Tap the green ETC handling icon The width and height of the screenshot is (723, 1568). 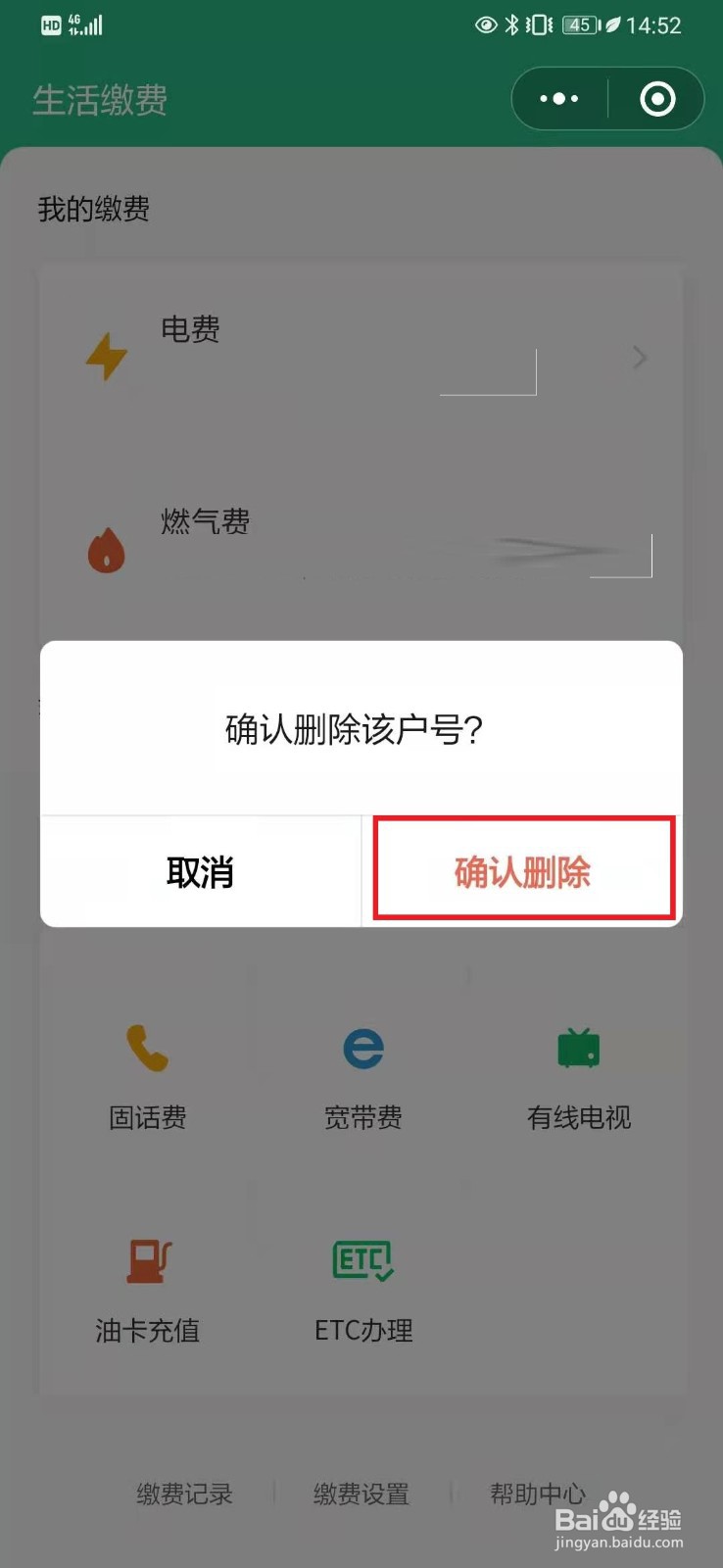point(362,1262)
